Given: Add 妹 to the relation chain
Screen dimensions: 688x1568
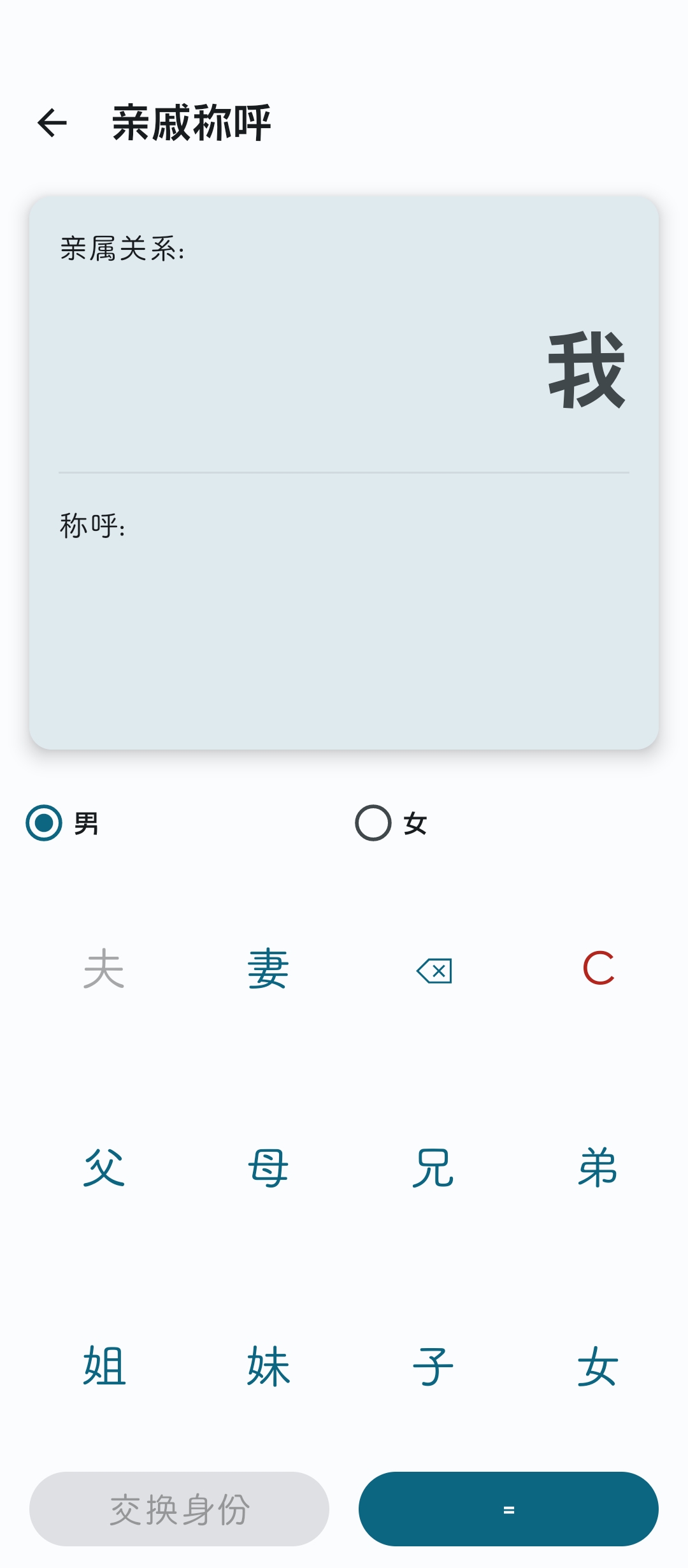Looking at the screenshot, I should 268,1367.
